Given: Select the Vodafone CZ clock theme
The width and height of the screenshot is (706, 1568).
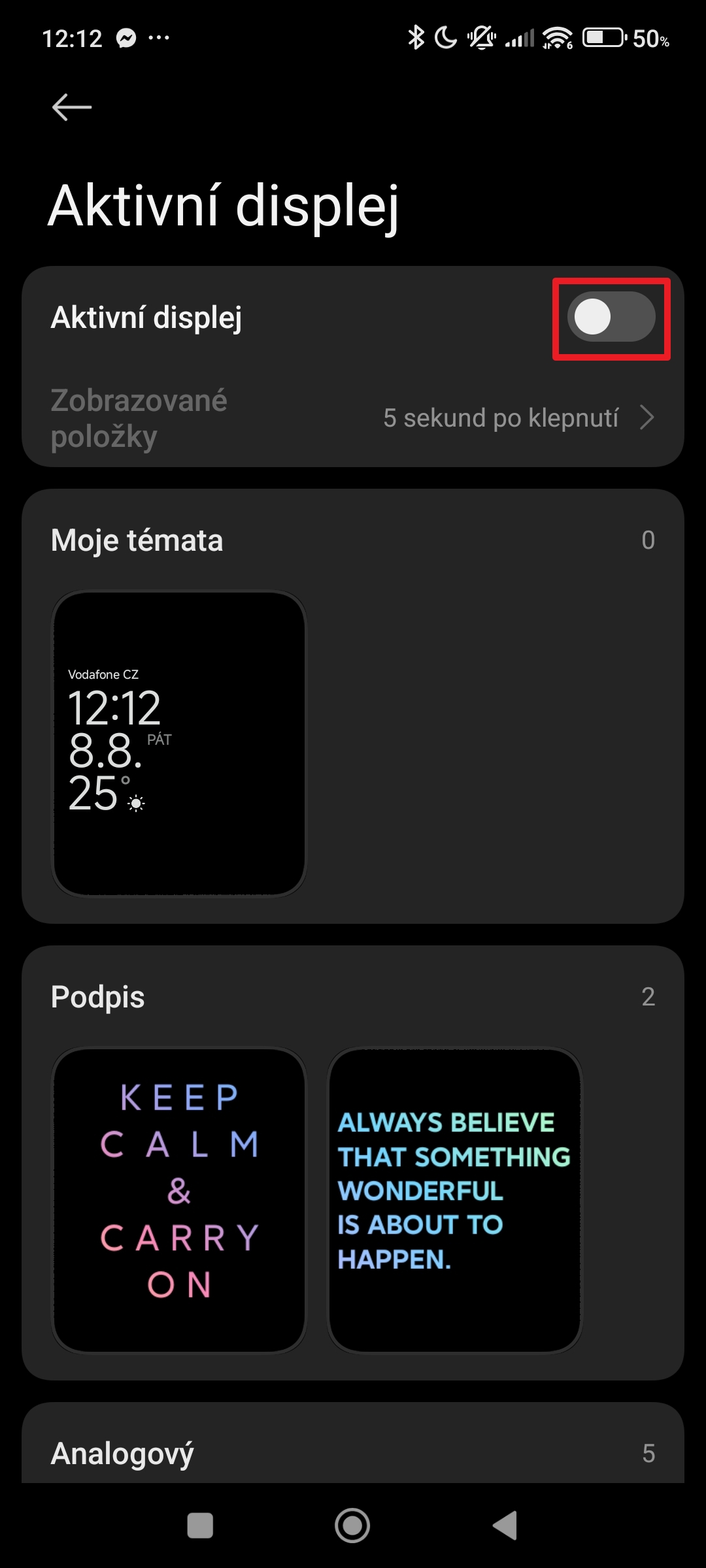Looking at the screenshot, I should click(x=179, y=743).
